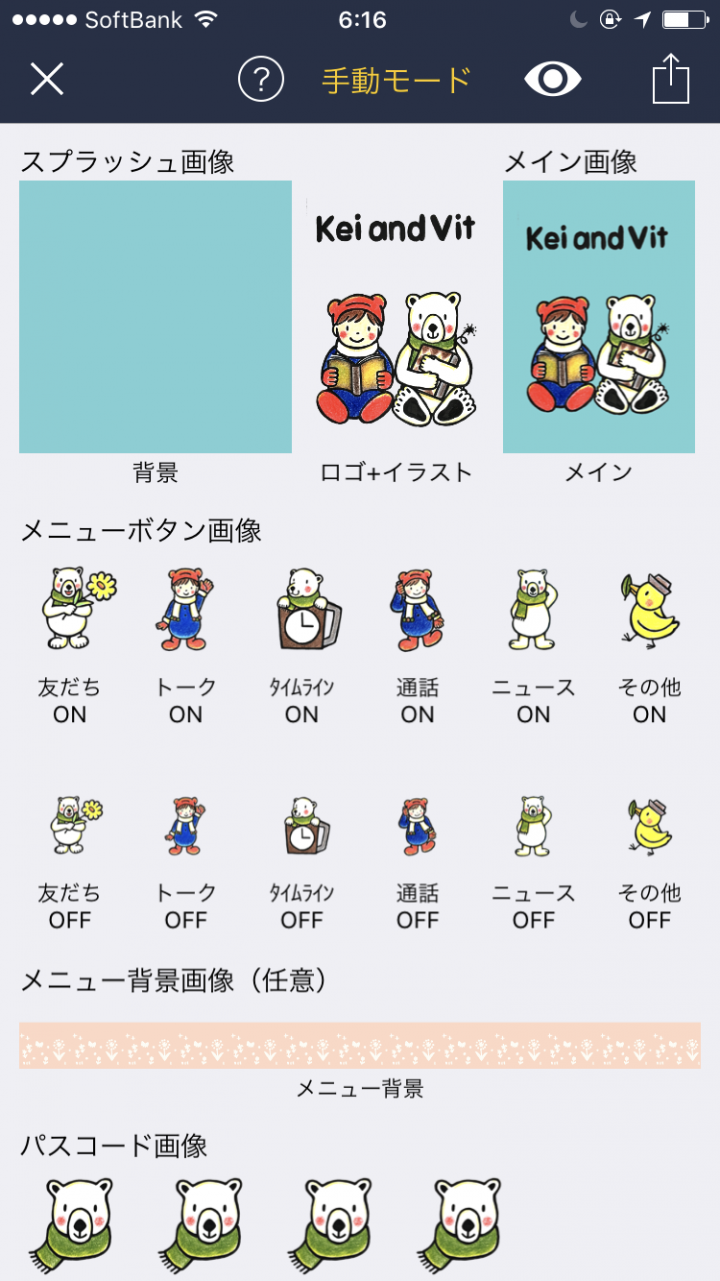Pick the その他 ON yellow bird icon

coord(648,610)
